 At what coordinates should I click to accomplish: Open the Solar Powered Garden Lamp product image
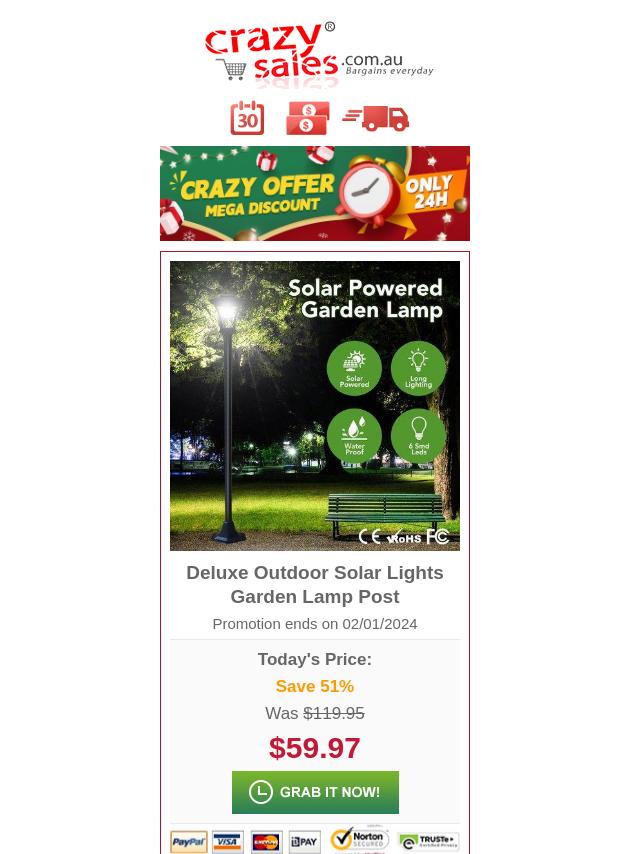tap(314, 405)
